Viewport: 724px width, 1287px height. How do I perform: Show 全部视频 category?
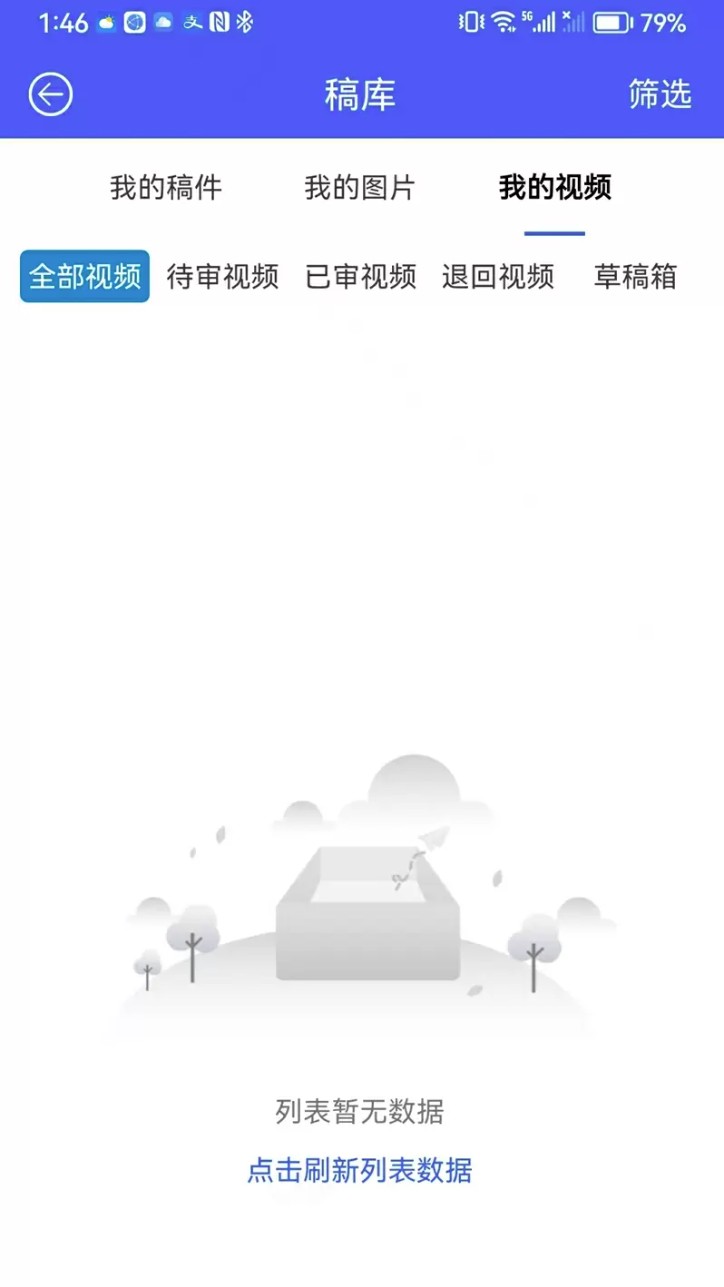pos(85,276)
